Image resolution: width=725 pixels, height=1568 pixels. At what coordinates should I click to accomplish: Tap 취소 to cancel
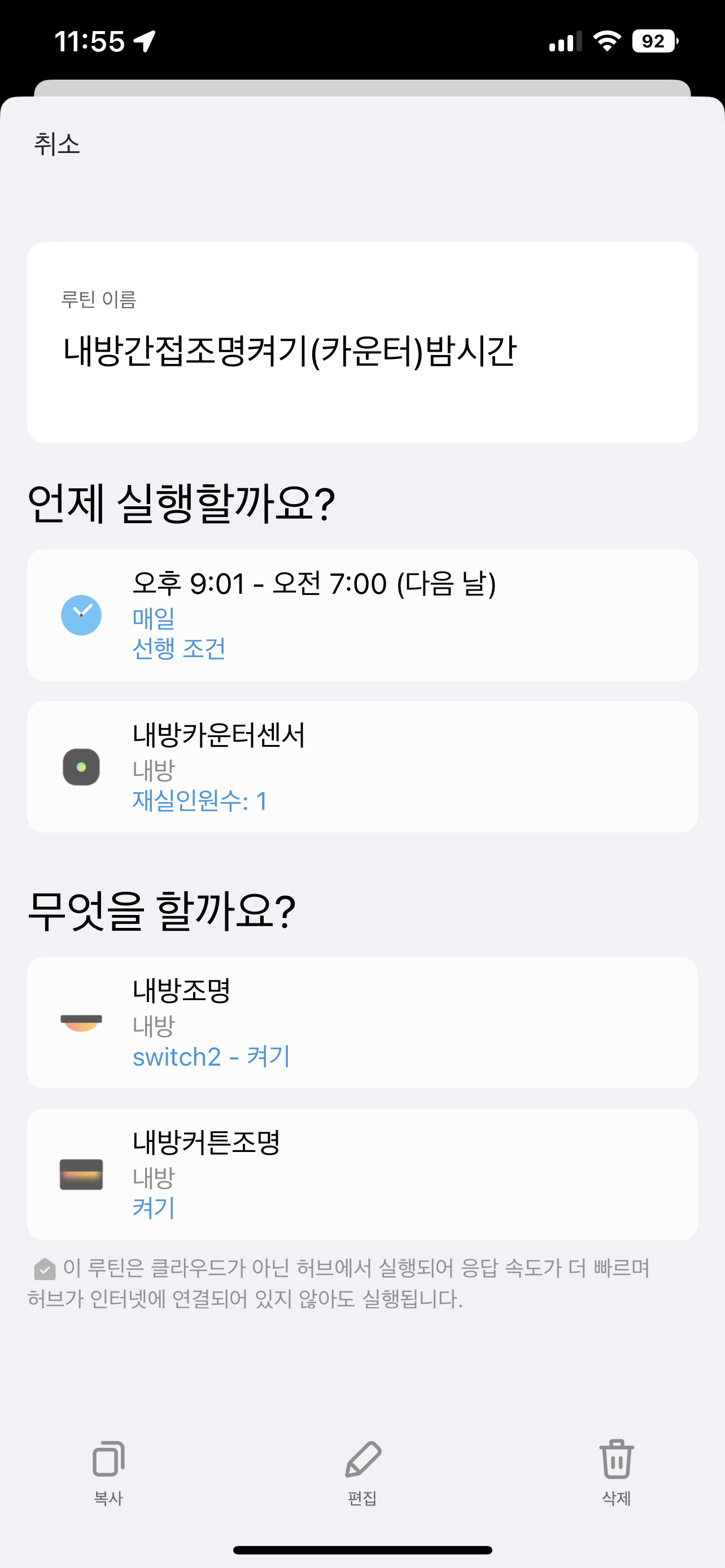pos(56,145)
